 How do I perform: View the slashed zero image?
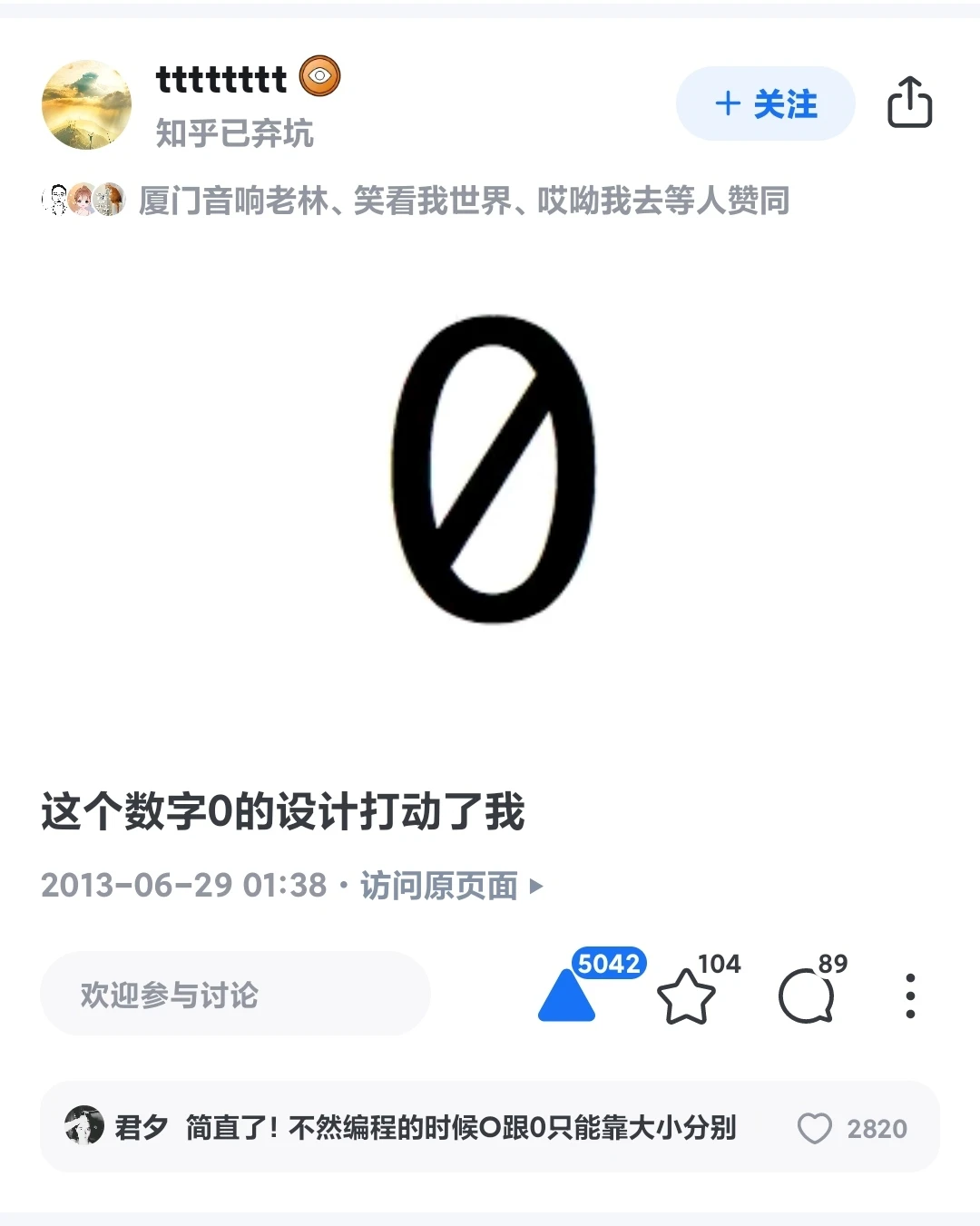pos(494,468)
